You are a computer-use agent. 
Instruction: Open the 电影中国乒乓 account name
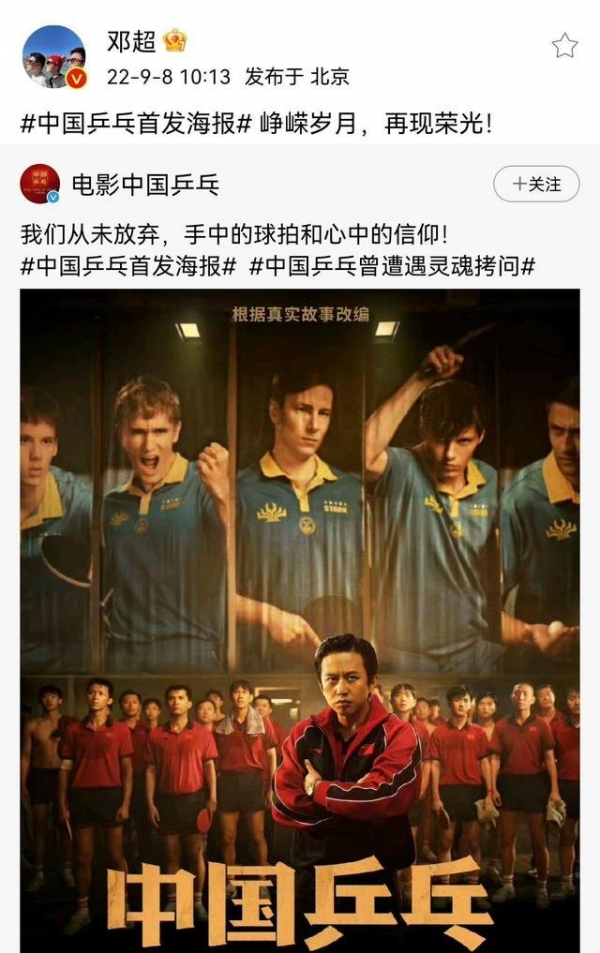pos(146,184)
